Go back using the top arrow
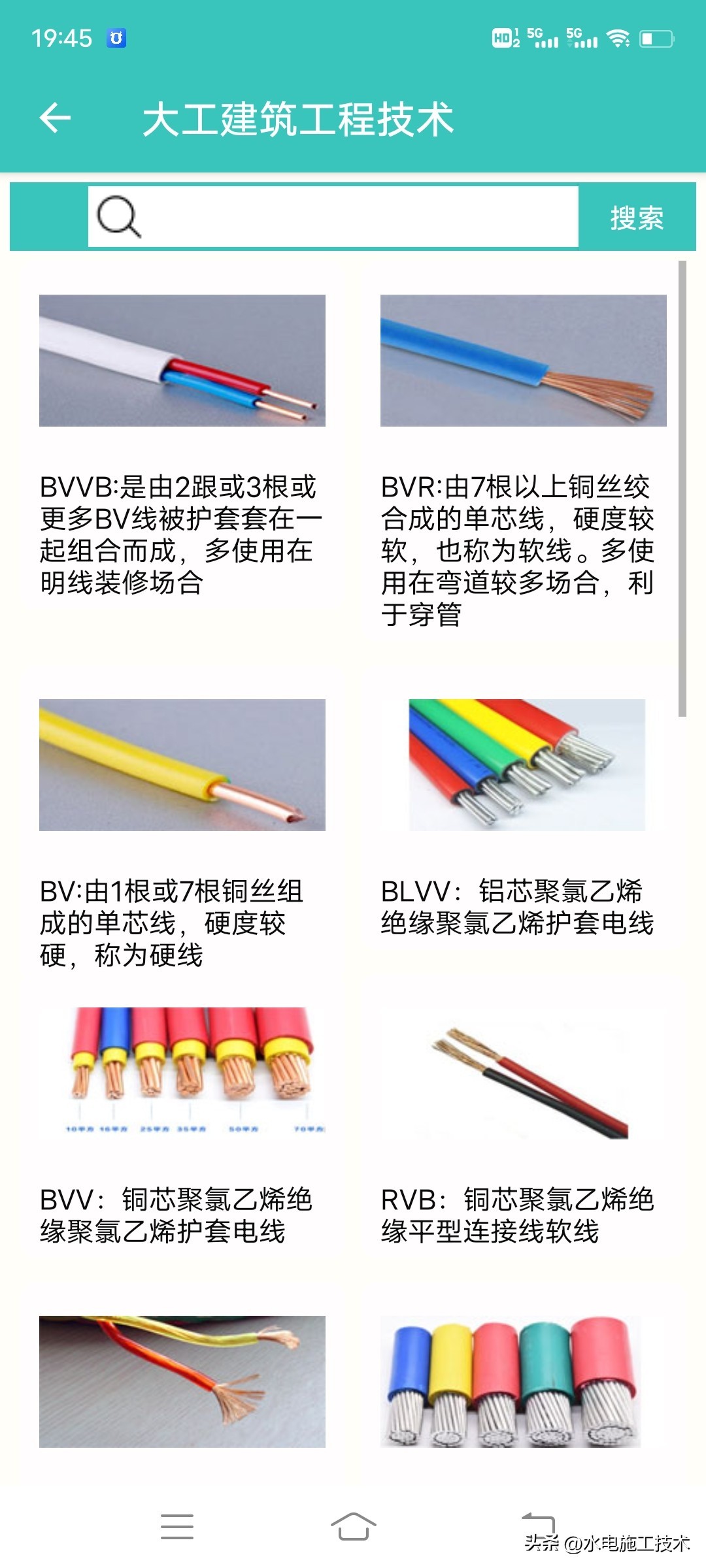This screenshot has width=706, height=1568. coord(56,118)
